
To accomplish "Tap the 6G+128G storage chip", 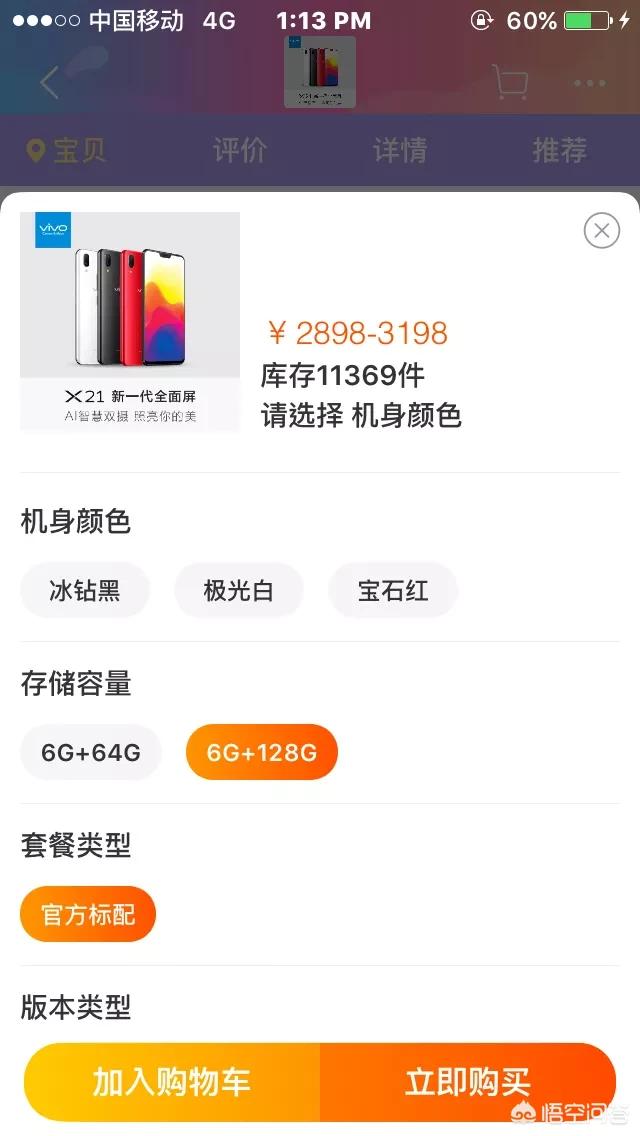I will [262, 752].
